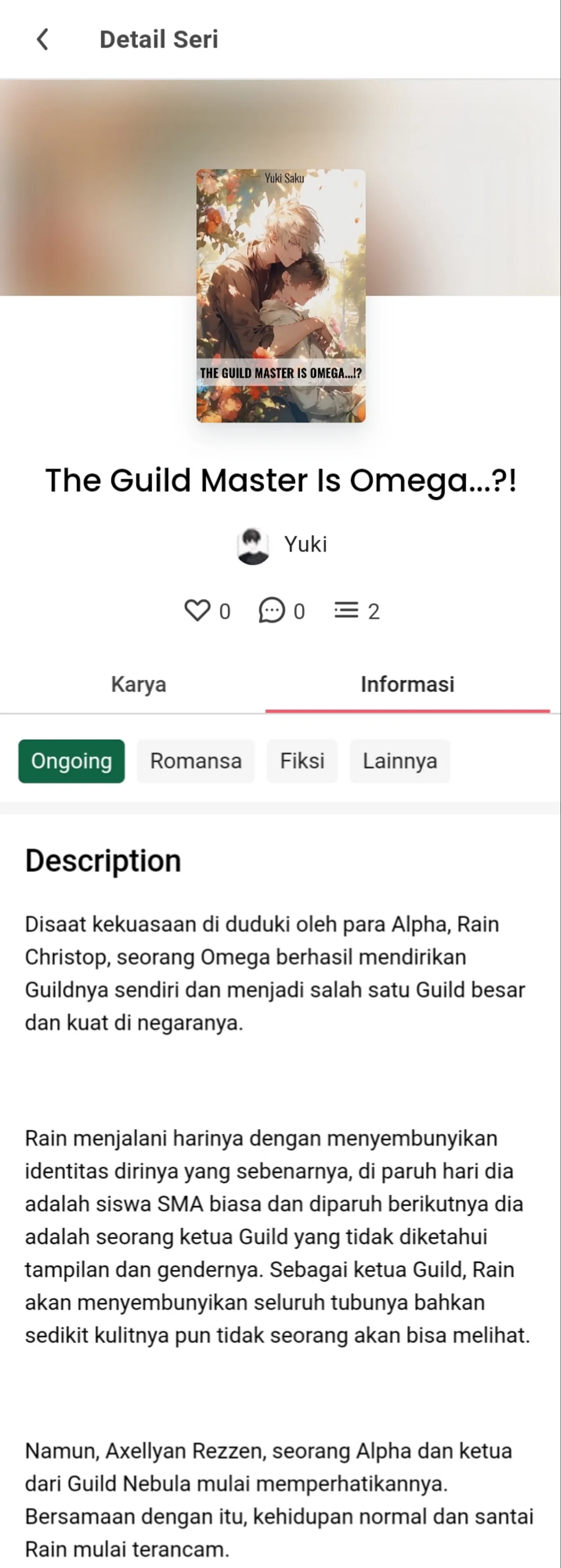Open author Yuki's profile
Image resolution: width=561 pixels, height=1568 pixels.
pyautogui.click(x=282, y=545)
